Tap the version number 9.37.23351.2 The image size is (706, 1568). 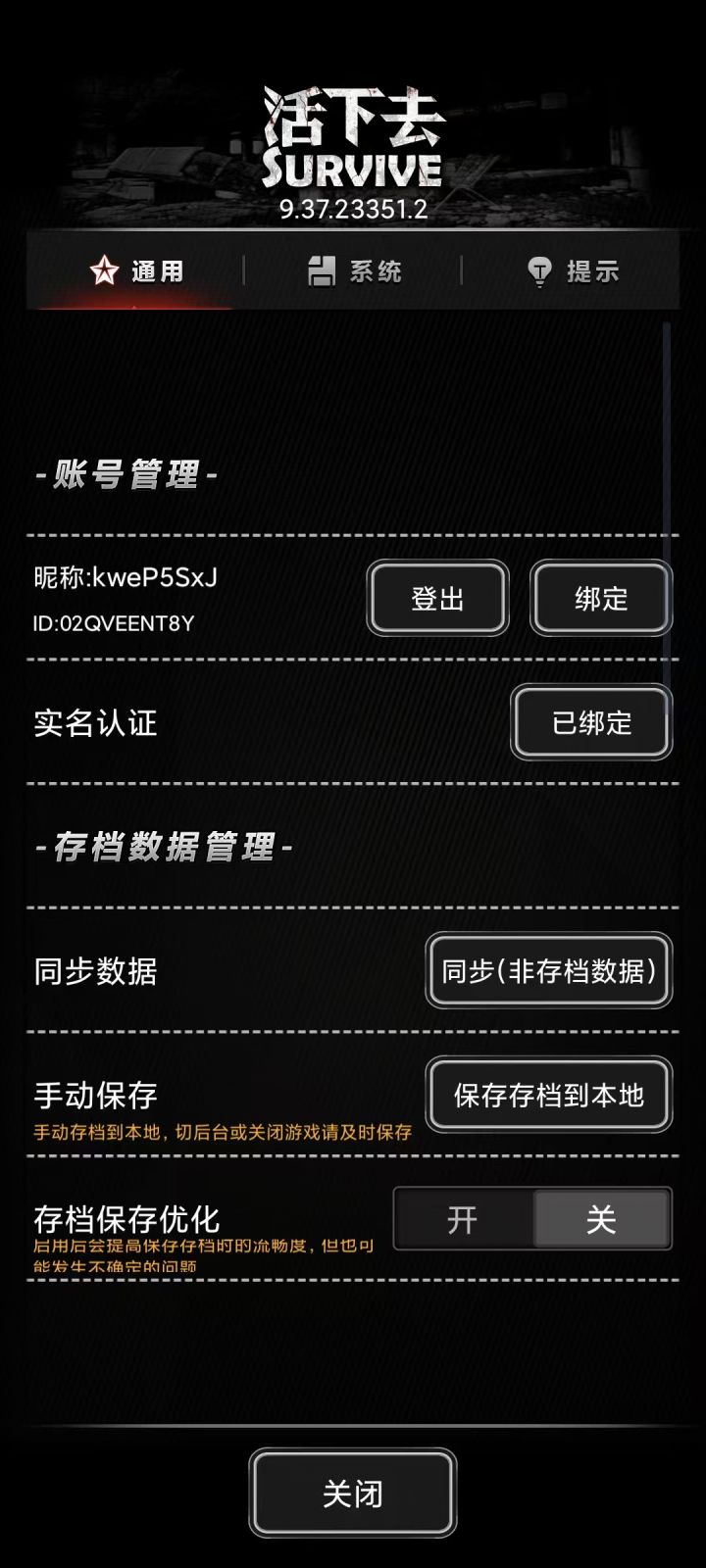tap(353, 208)
